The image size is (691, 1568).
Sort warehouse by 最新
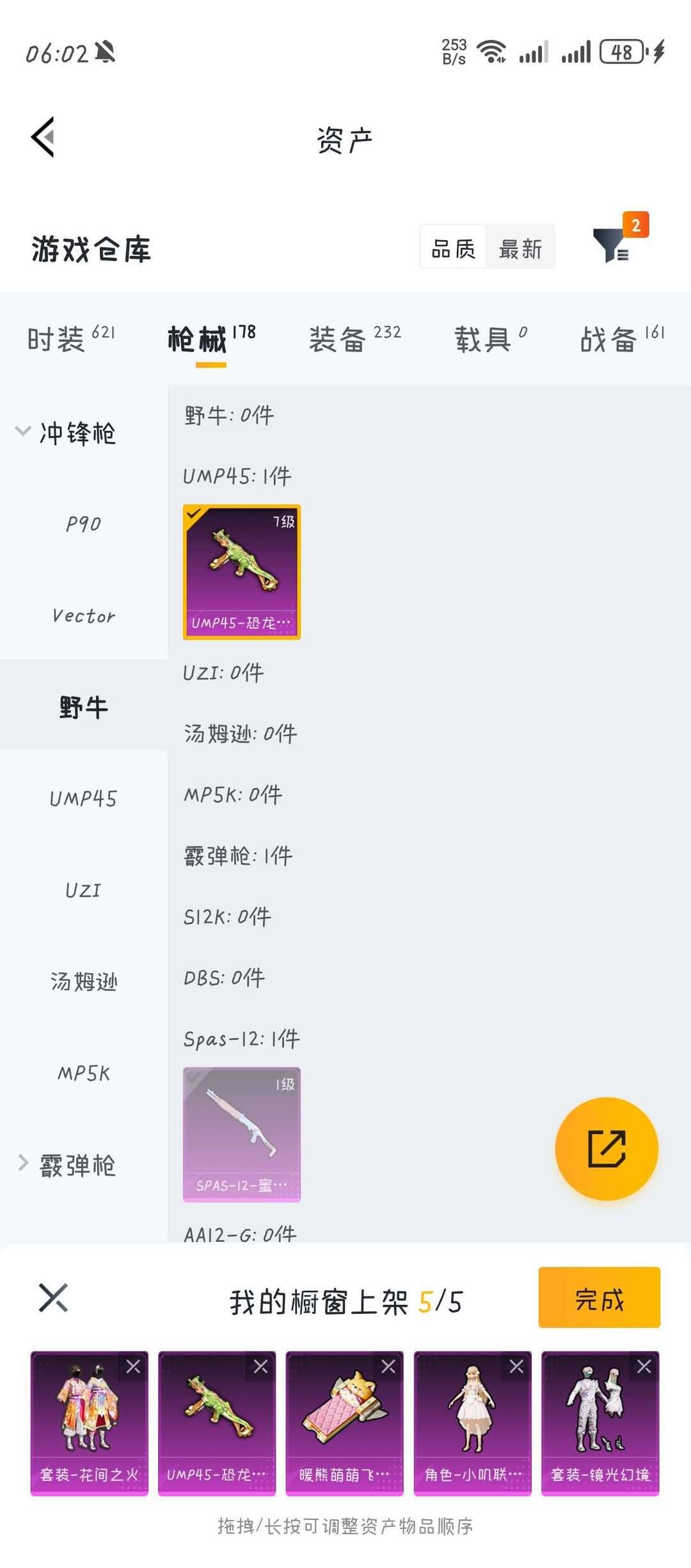pos(520,248)
